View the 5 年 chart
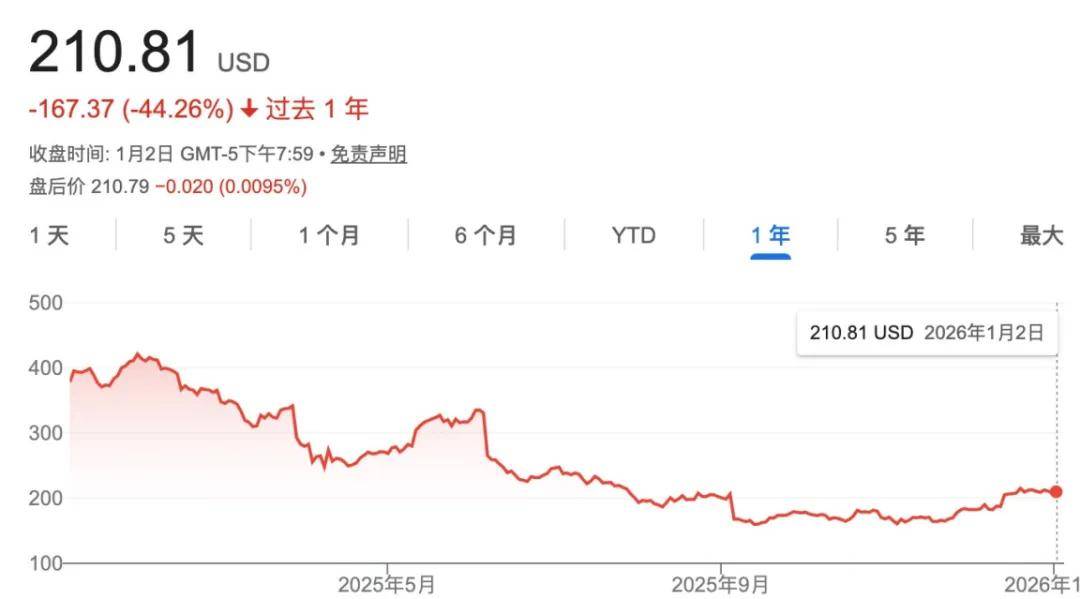This screenshot has height=599, width=1080. click(905, 236)
